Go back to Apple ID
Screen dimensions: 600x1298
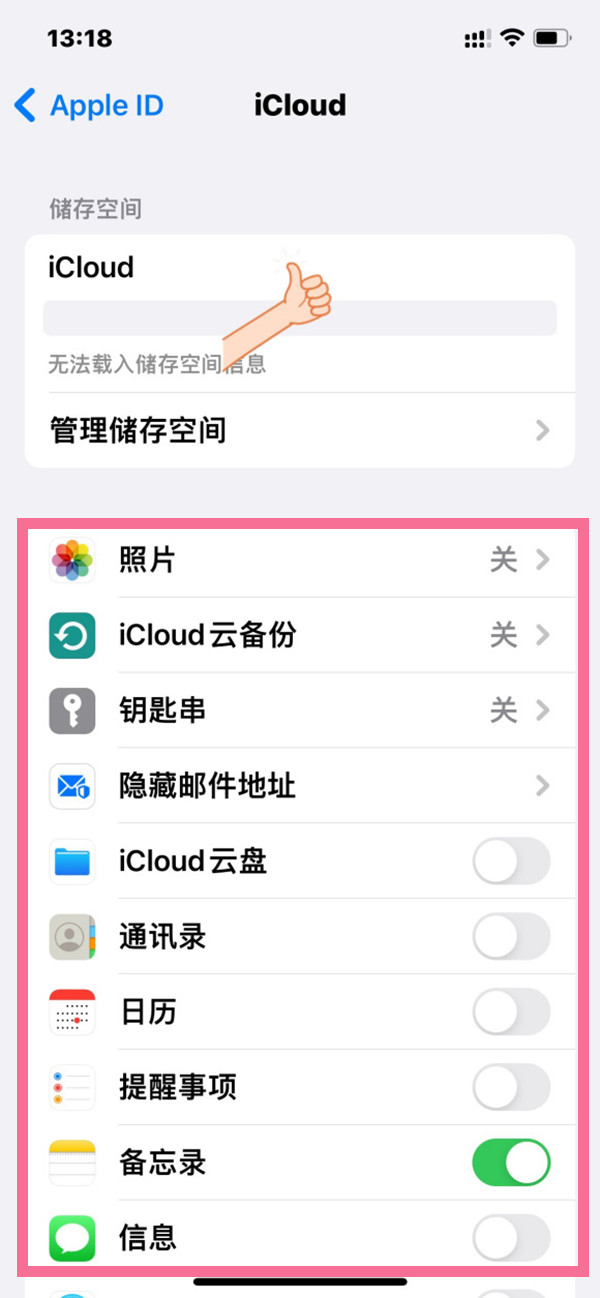(x=88, y=105)
